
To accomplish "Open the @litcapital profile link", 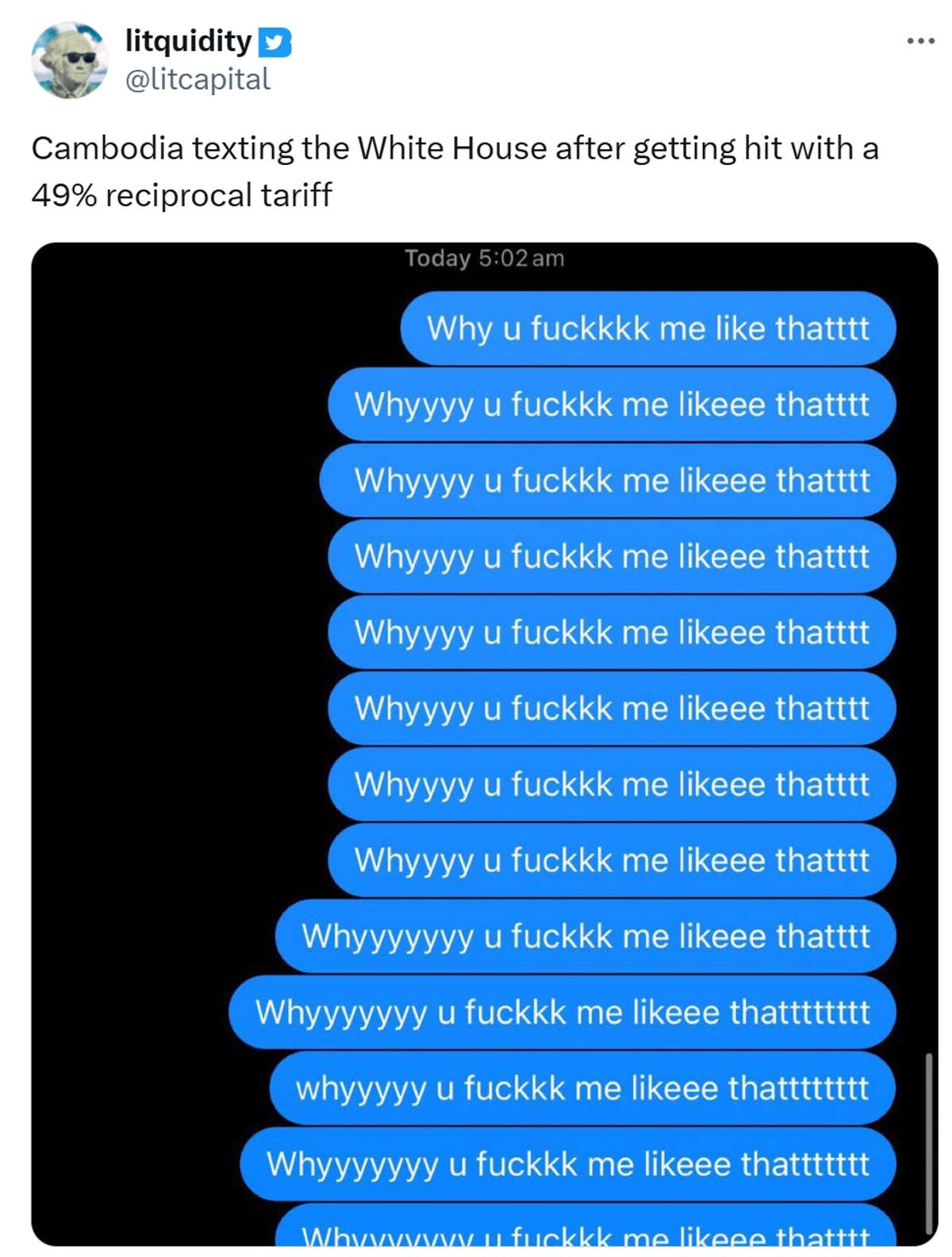I will pyautogui.click(x=198, y=79).
